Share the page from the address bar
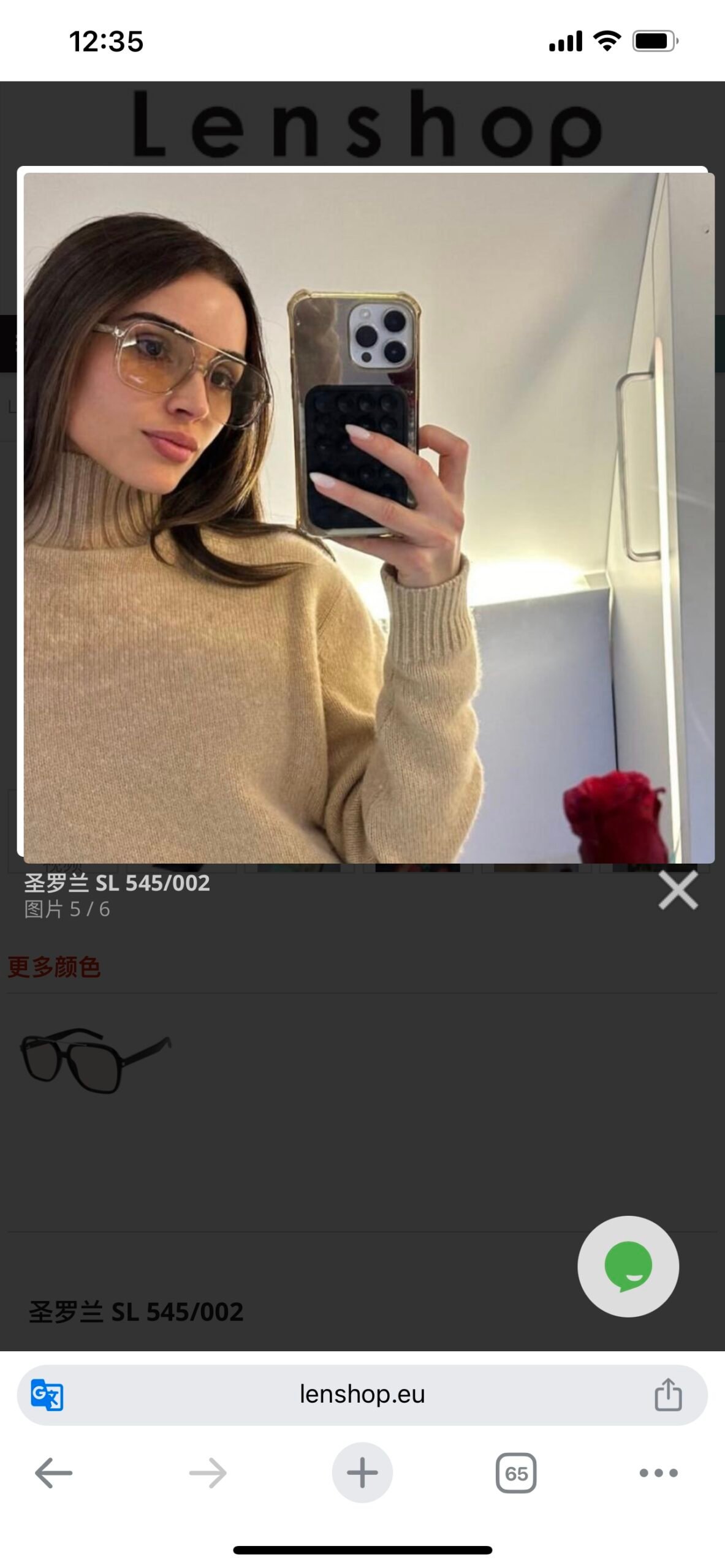725x1568 pixels. tap(667, 1395)
